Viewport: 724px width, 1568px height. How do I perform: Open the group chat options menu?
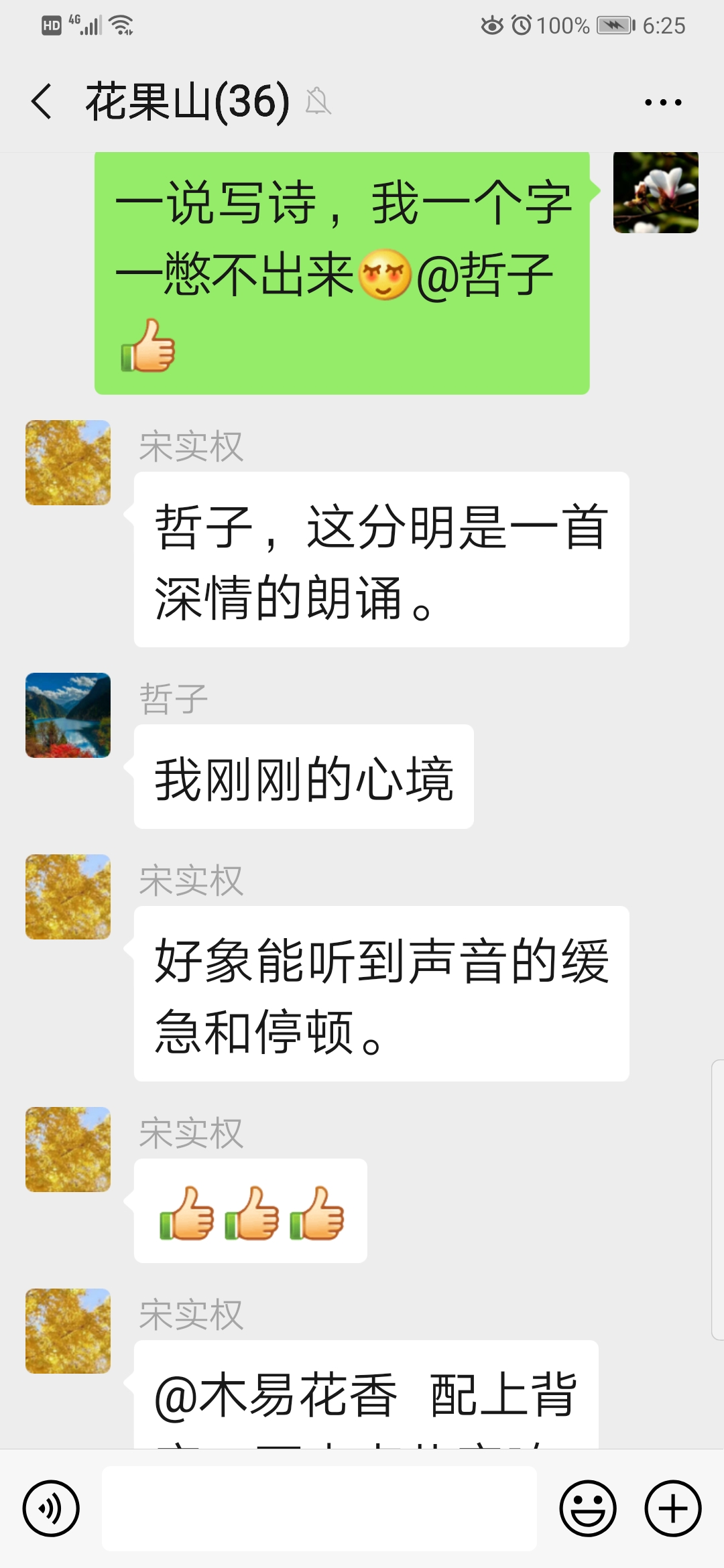[662, 103]
